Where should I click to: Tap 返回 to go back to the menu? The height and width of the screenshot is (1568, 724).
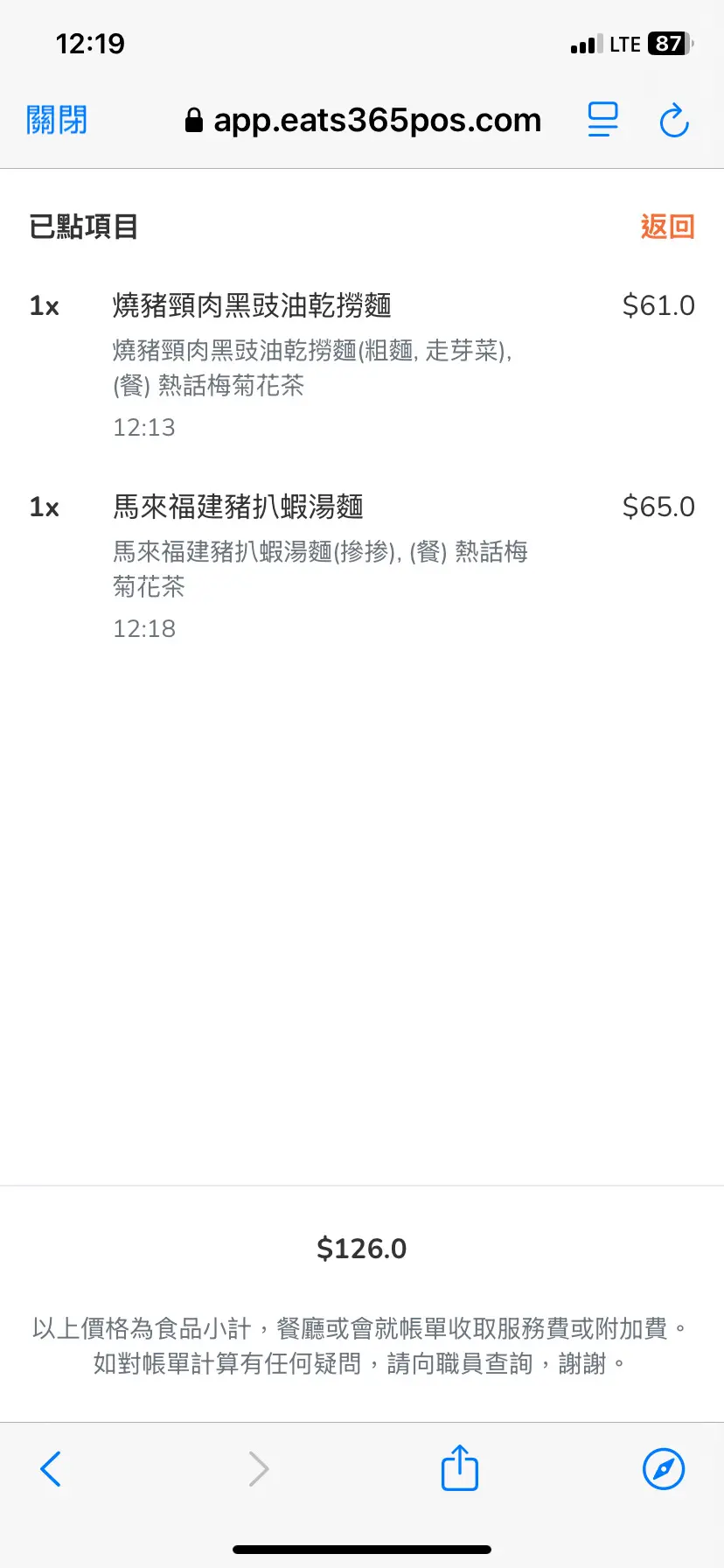[x=667, y=227]
